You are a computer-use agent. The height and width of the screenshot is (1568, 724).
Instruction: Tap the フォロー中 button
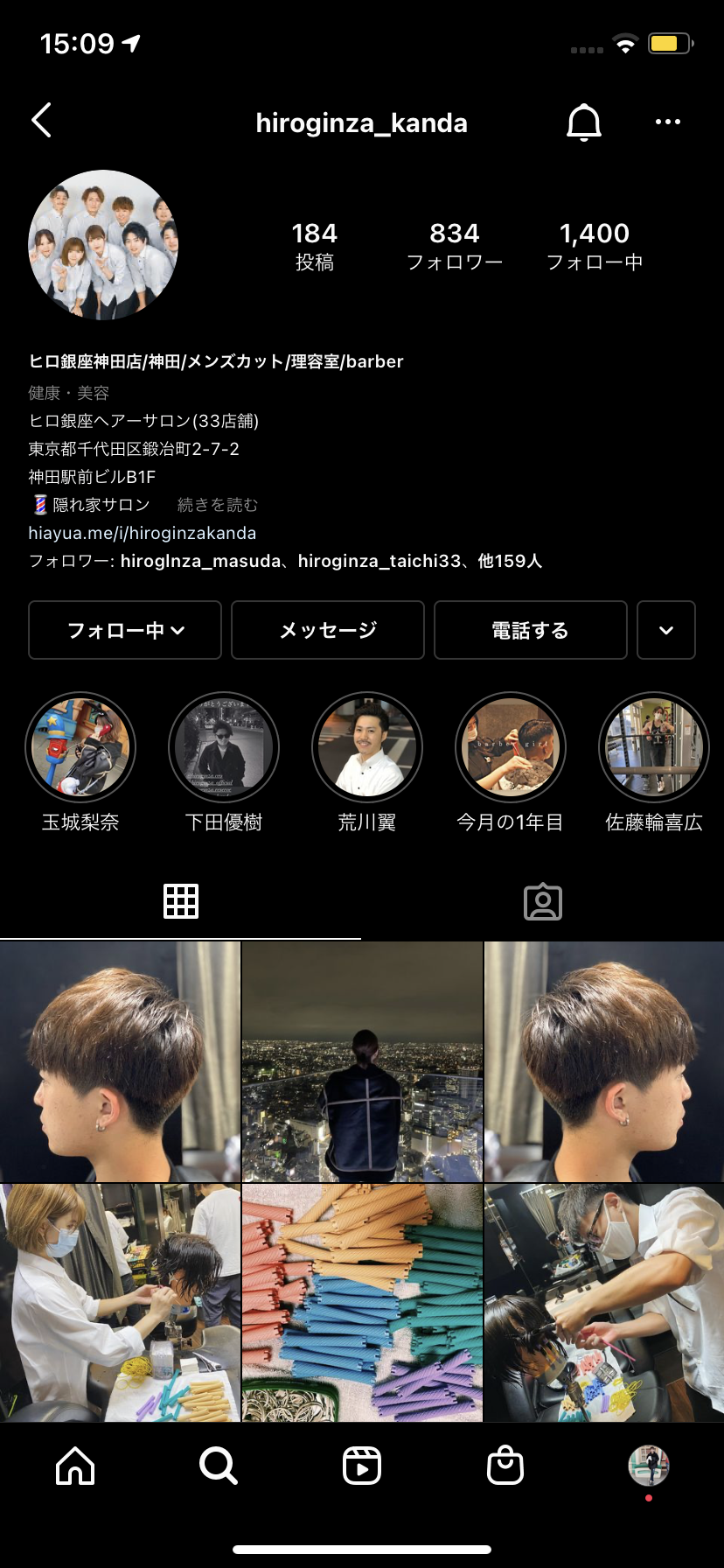click(125, 630)
